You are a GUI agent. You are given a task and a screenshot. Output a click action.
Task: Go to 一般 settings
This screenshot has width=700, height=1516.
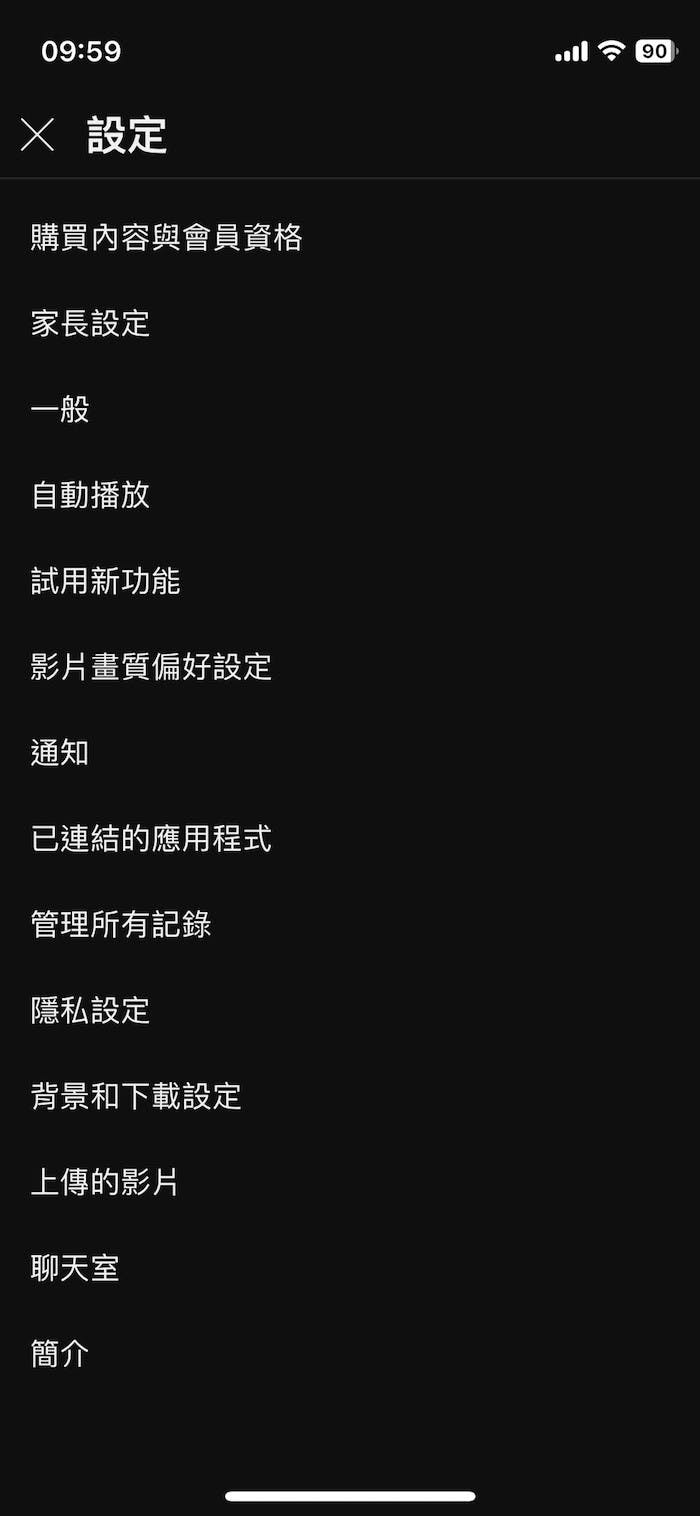(x=350, y=409)
